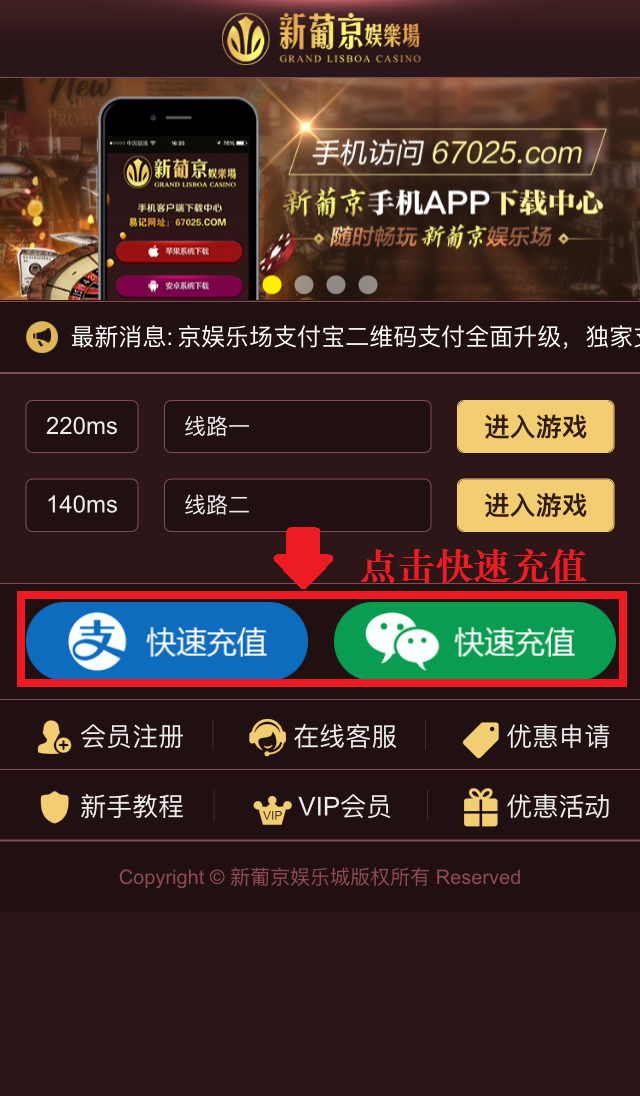Open 优惠申请

536,737
